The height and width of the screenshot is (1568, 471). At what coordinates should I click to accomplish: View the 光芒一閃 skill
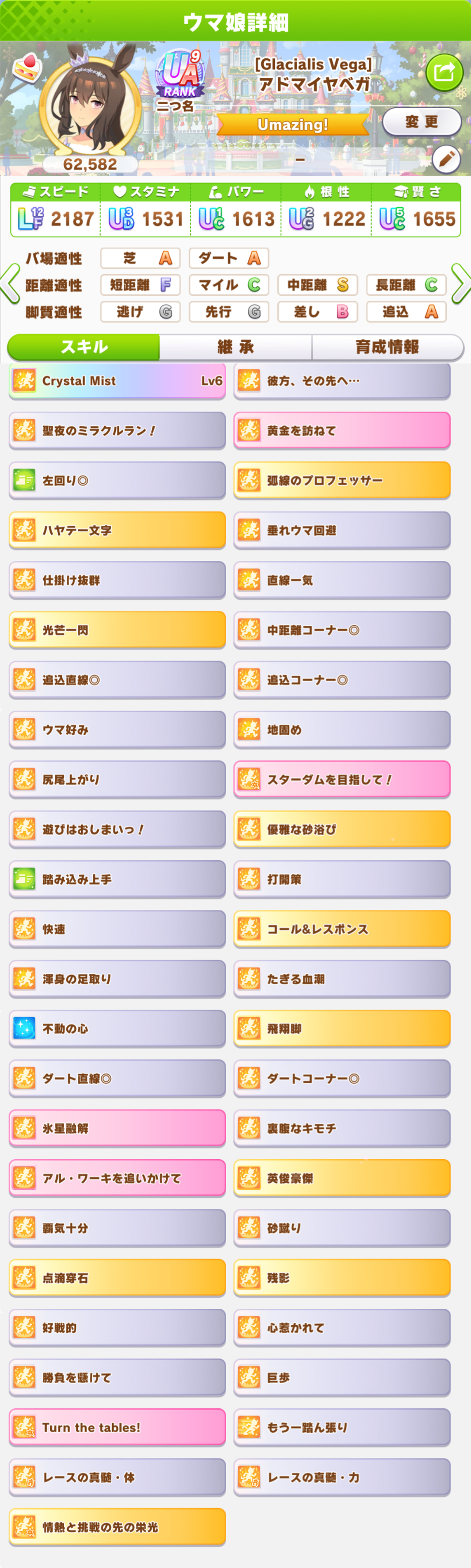coord(117,630)
